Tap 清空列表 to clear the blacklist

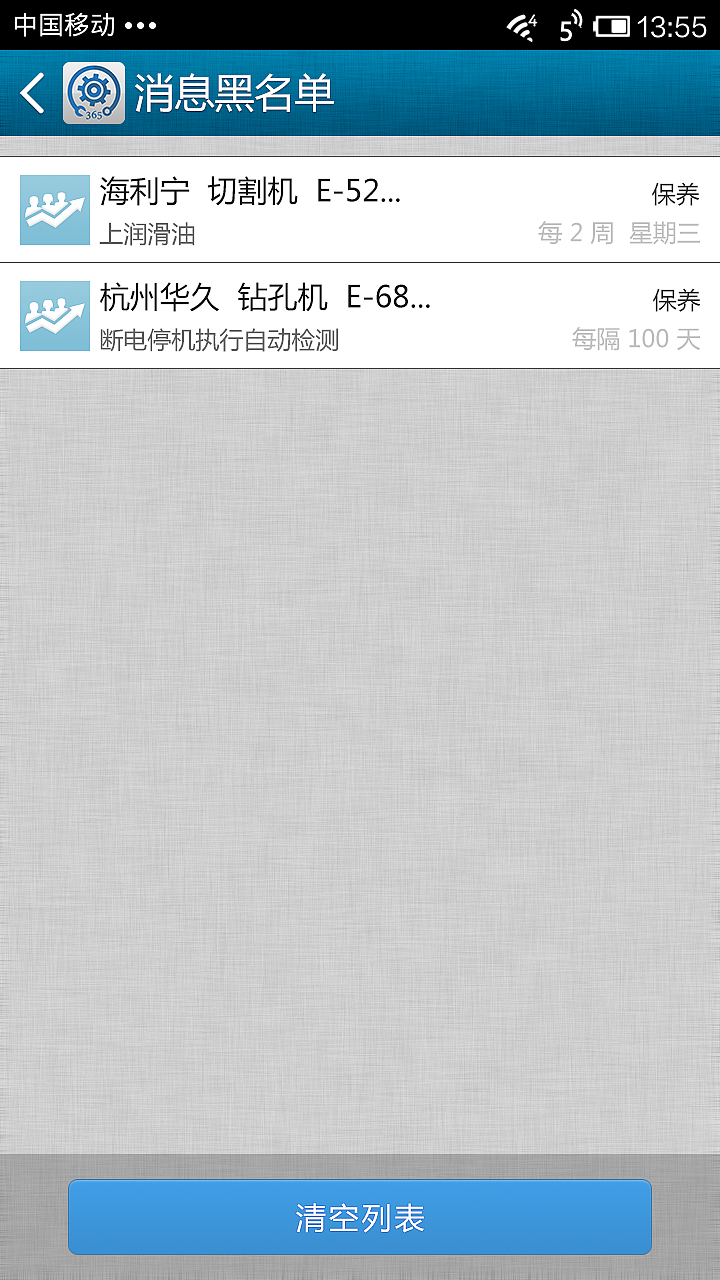click(x=360, y=1215)
